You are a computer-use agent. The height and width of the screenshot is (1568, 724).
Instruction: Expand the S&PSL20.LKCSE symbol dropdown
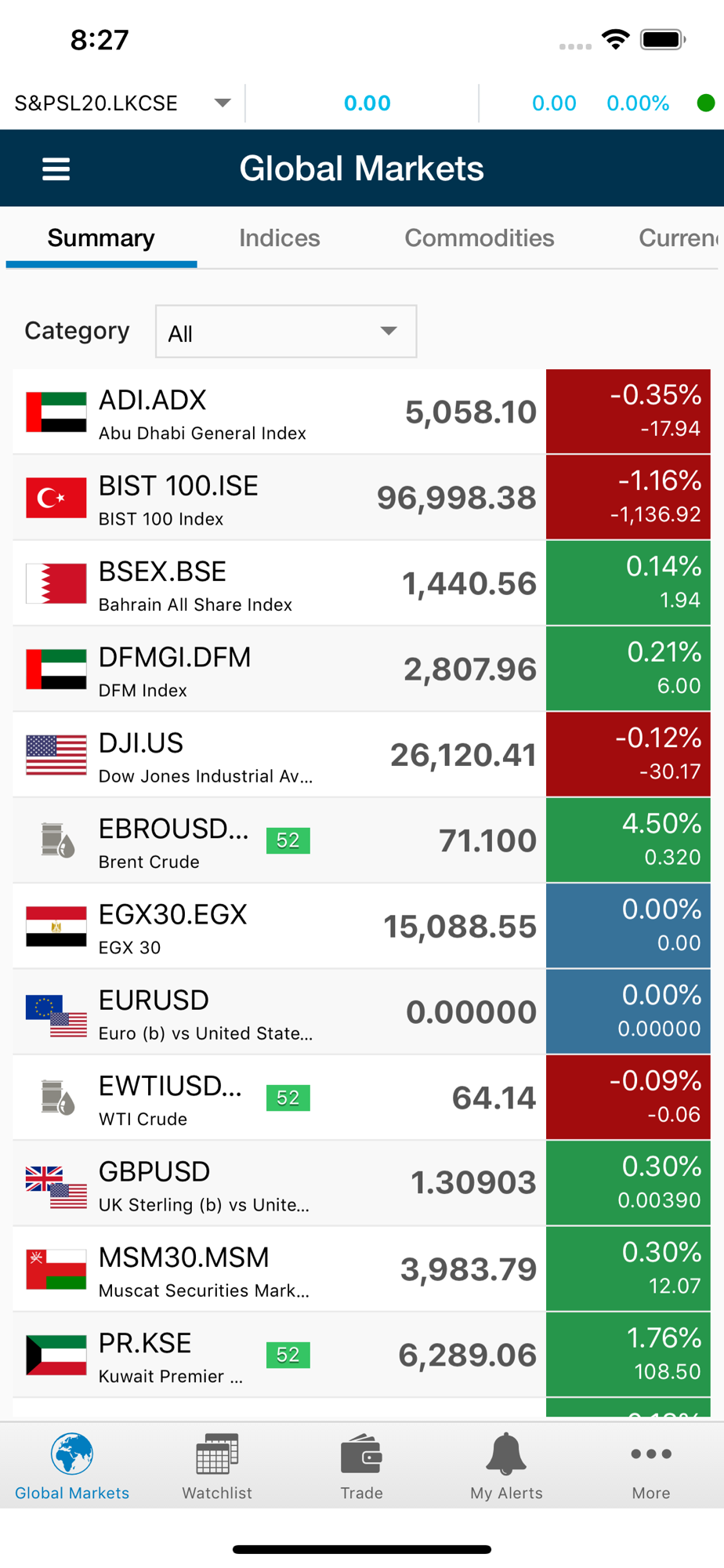[223, 103]
